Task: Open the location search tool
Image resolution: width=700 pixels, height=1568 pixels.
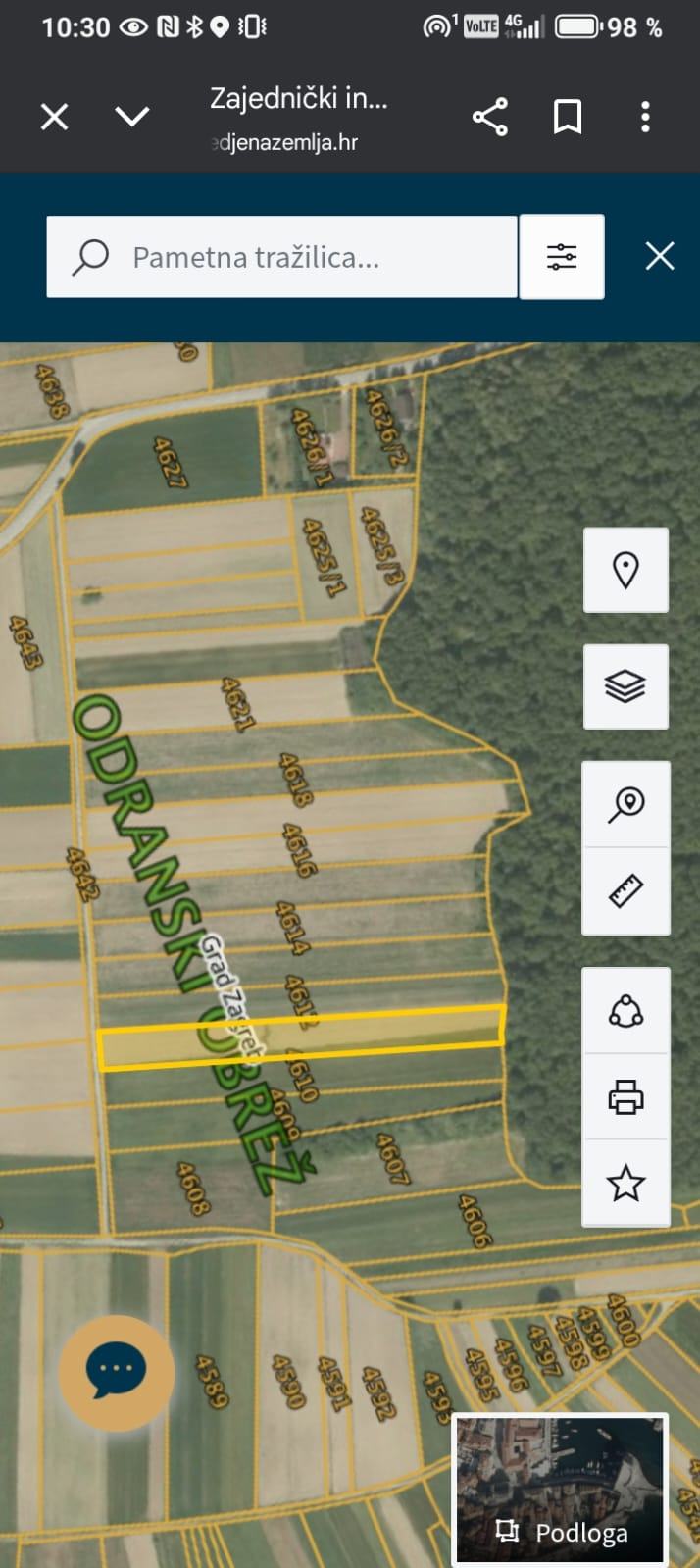Action: (x=625, y=804)
